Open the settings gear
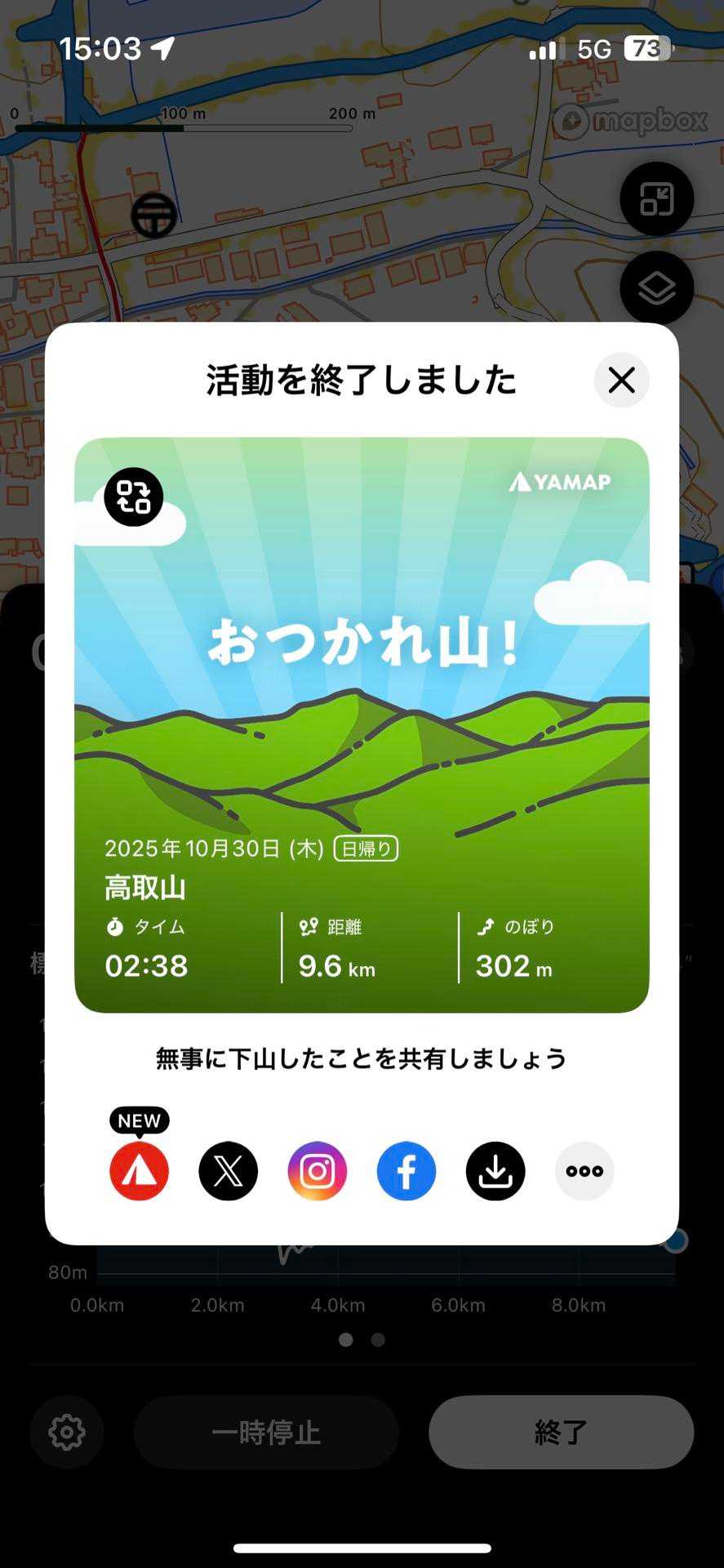 click(67, 1432)
